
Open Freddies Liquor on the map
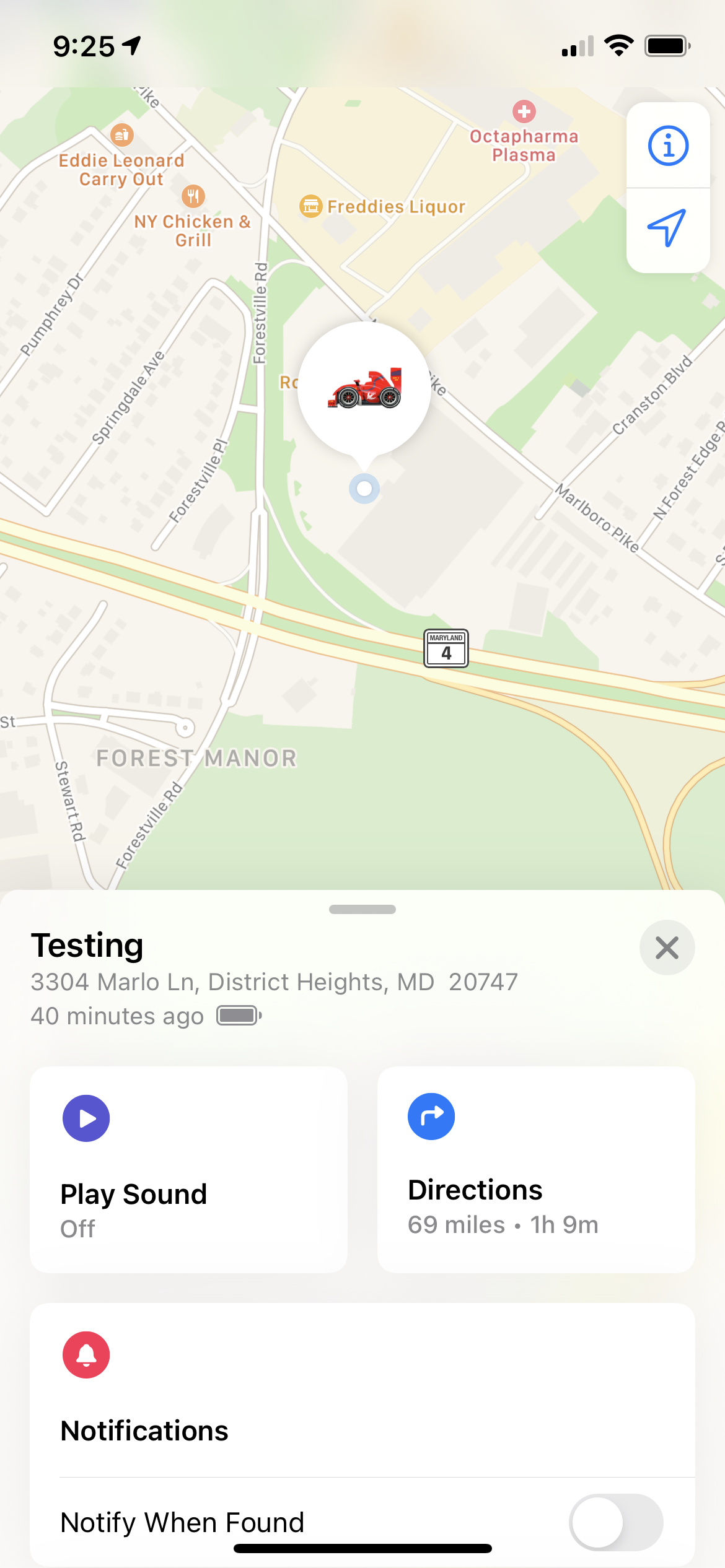click(382, 206)
